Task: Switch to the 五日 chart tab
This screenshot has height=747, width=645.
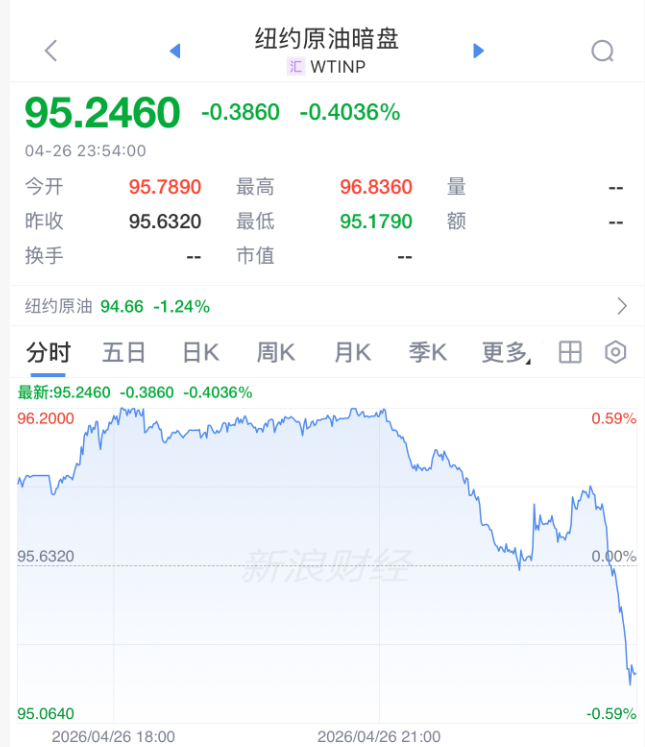Action: tap(124, 352)
